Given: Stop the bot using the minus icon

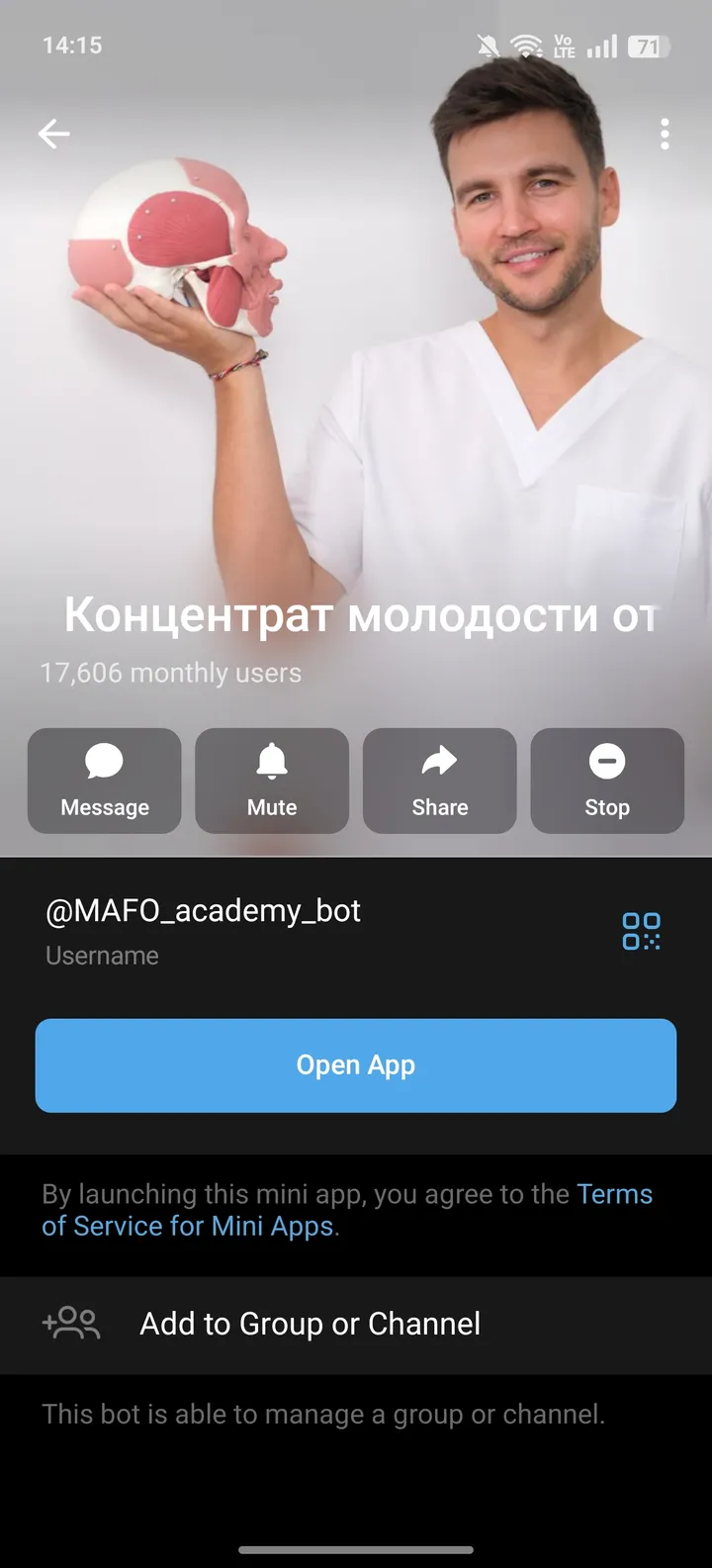Looking at the screenshot, I should click(606, 781).
